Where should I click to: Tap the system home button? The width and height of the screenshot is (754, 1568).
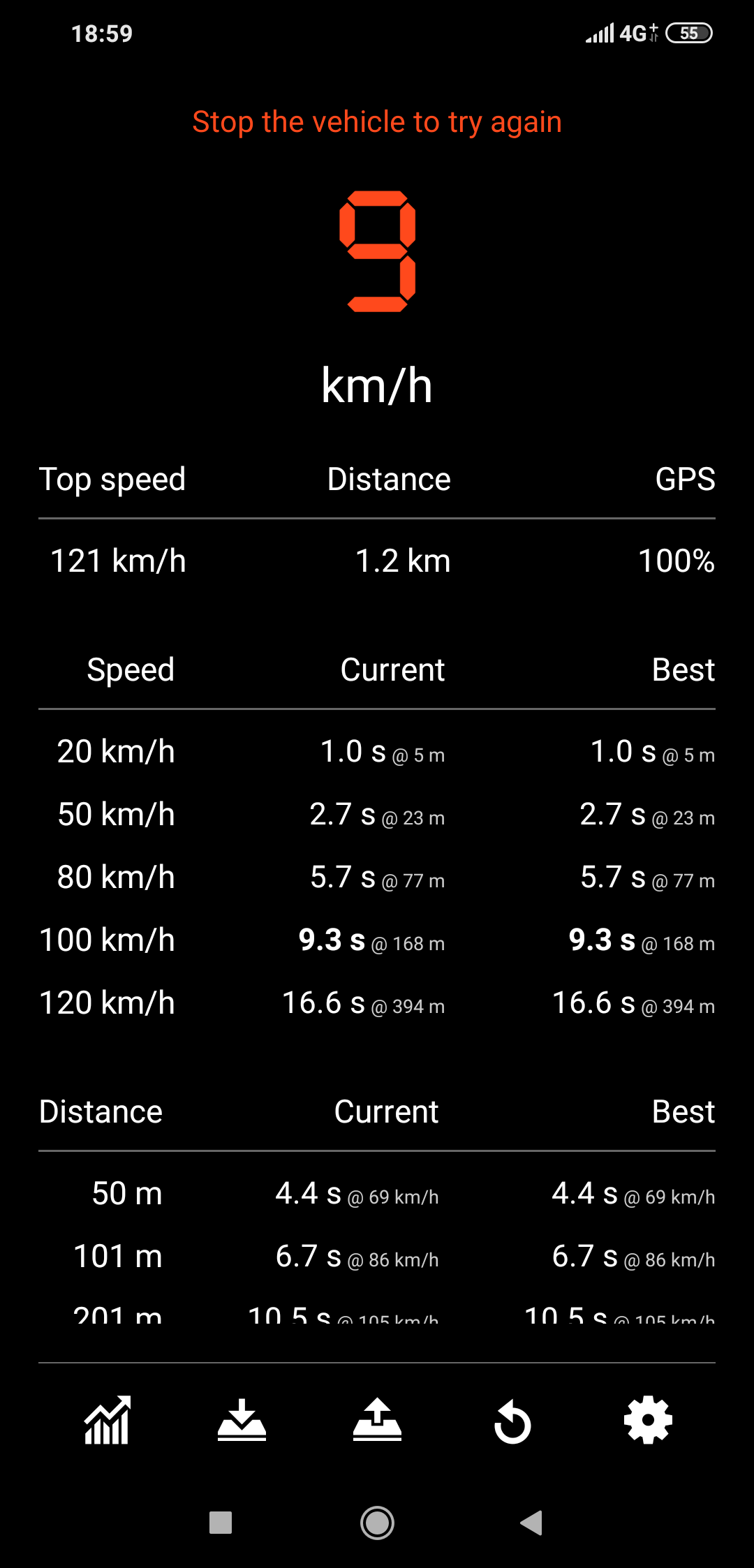pyautogui.click(x=377, y=1523)
